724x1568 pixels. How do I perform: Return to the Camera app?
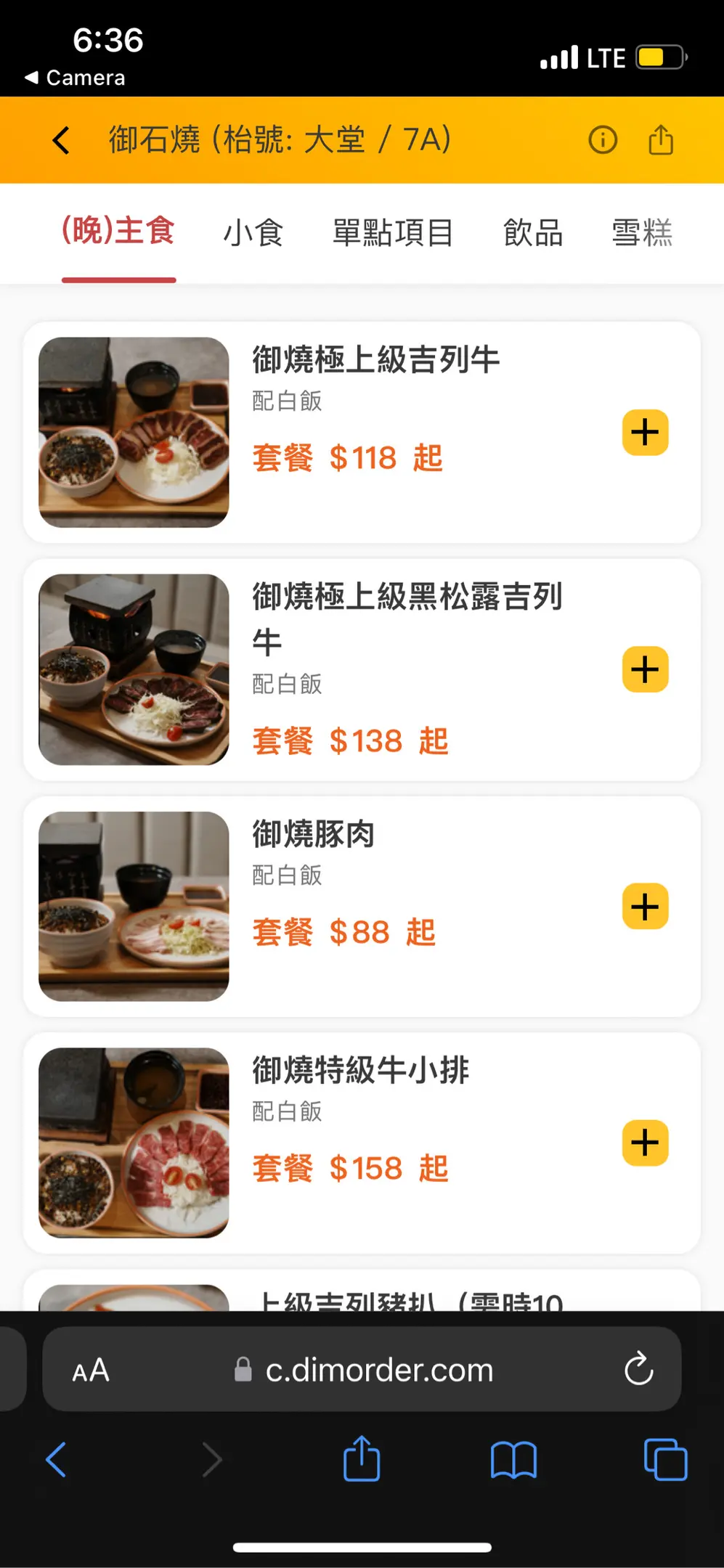pos(76,78)
